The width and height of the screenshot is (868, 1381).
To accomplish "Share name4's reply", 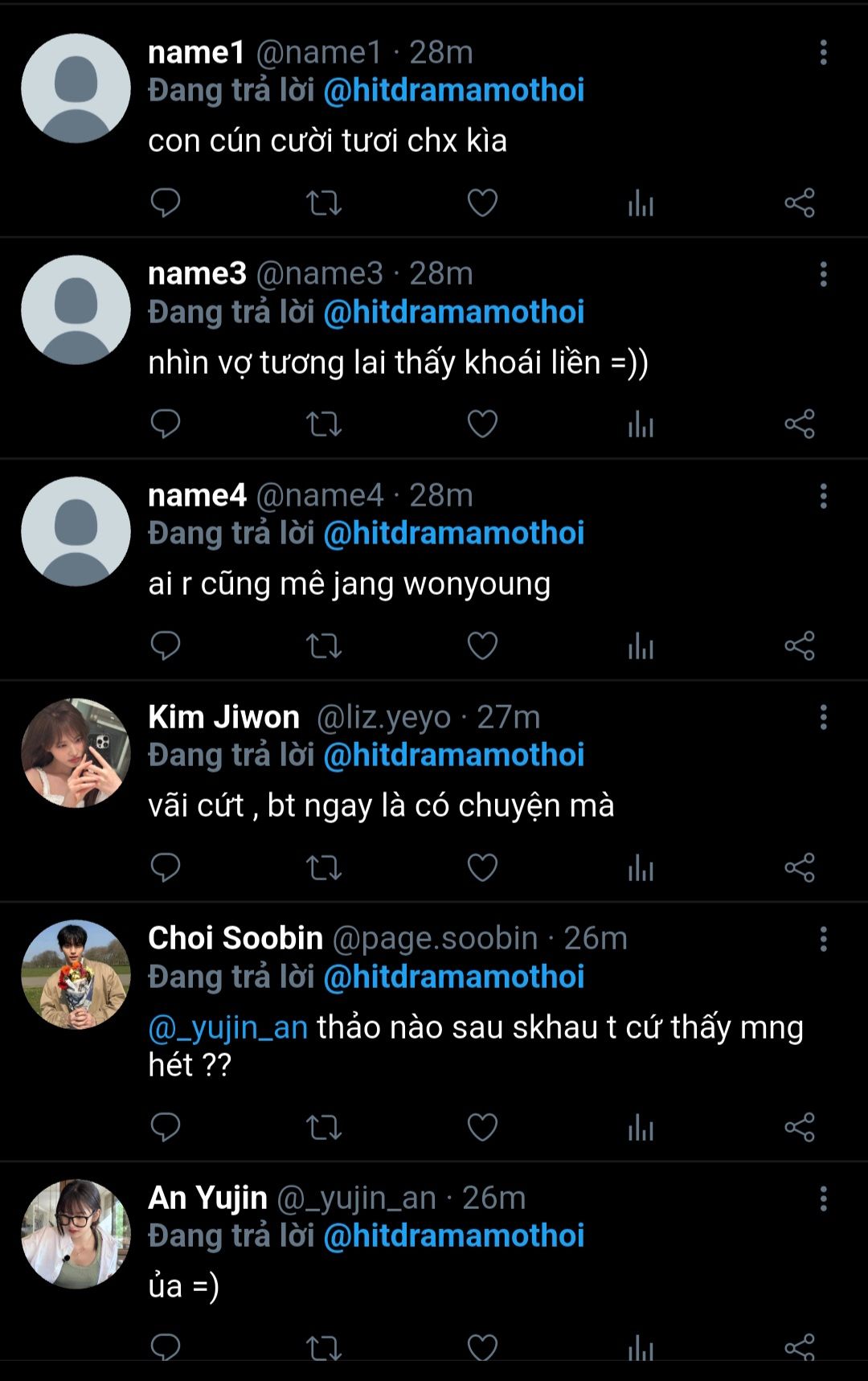I will [x=800, y=645].
